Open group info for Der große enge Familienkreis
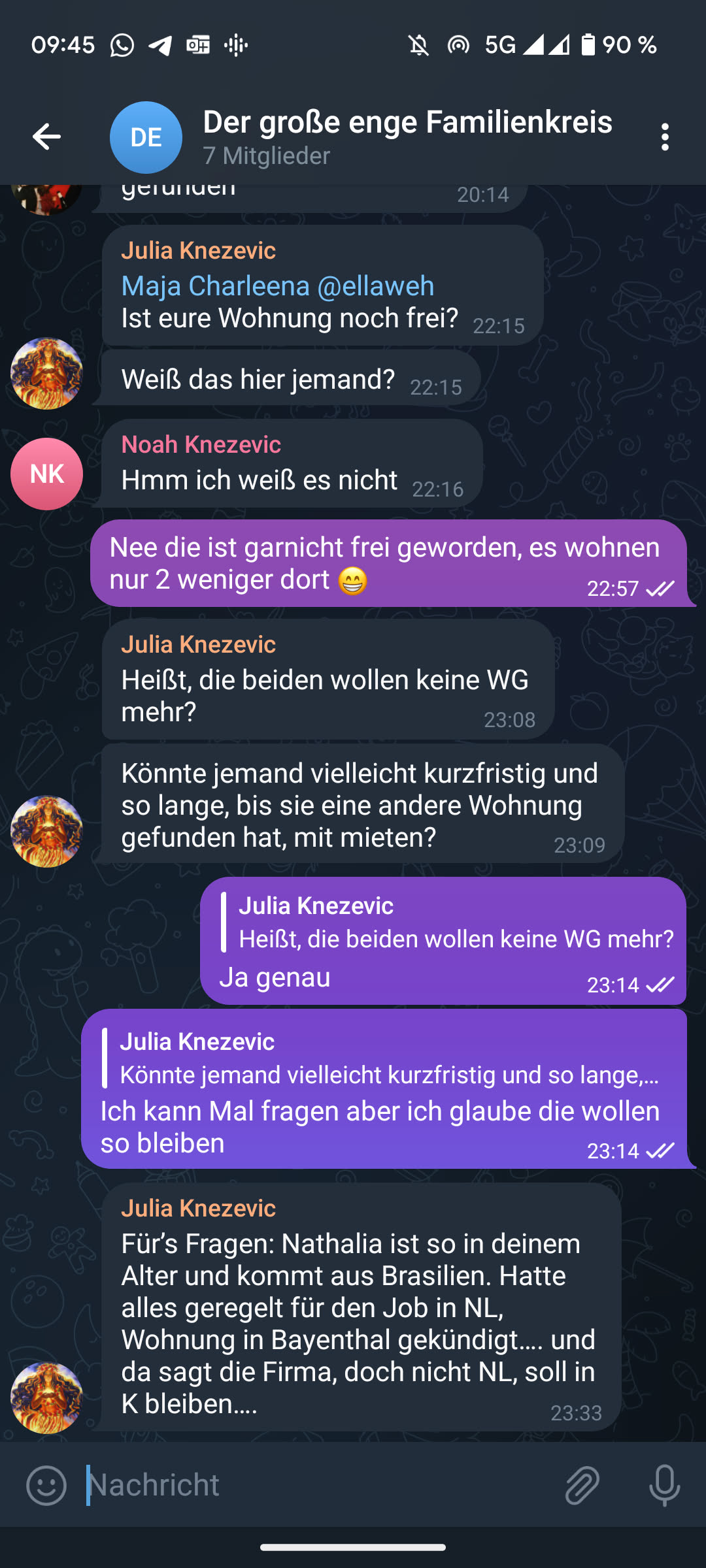This screenshot has width=706, height=1568. [407, 136]
